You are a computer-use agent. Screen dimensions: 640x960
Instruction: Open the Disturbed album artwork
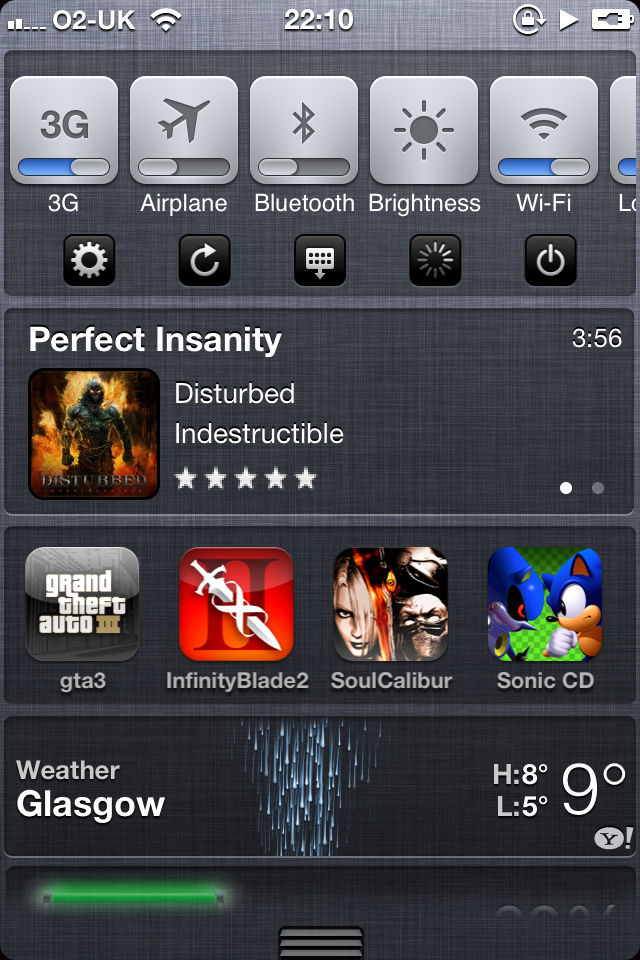(x=94, y=433)
